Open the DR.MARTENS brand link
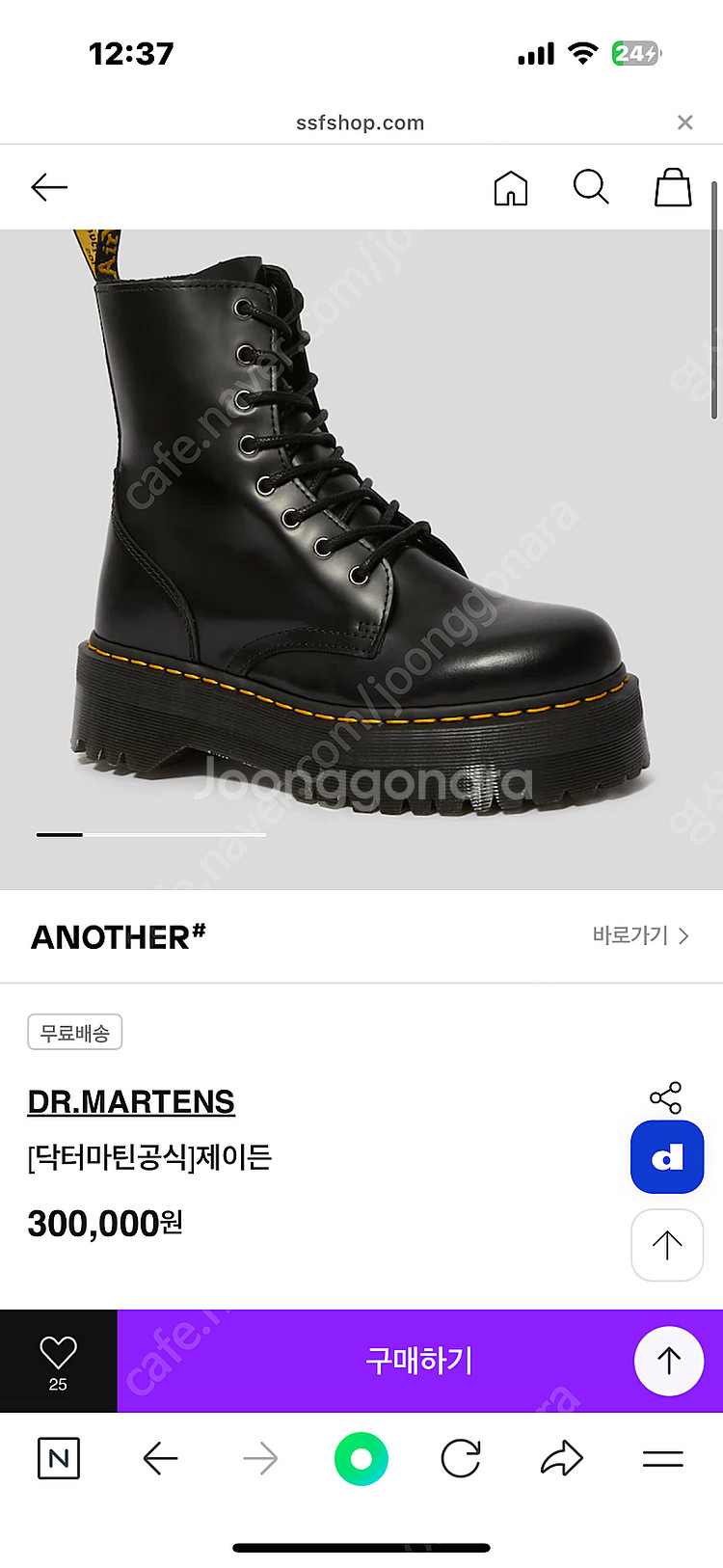Image resolution: width=723 pixels, height=1568 pixels. coord(131,1101)
